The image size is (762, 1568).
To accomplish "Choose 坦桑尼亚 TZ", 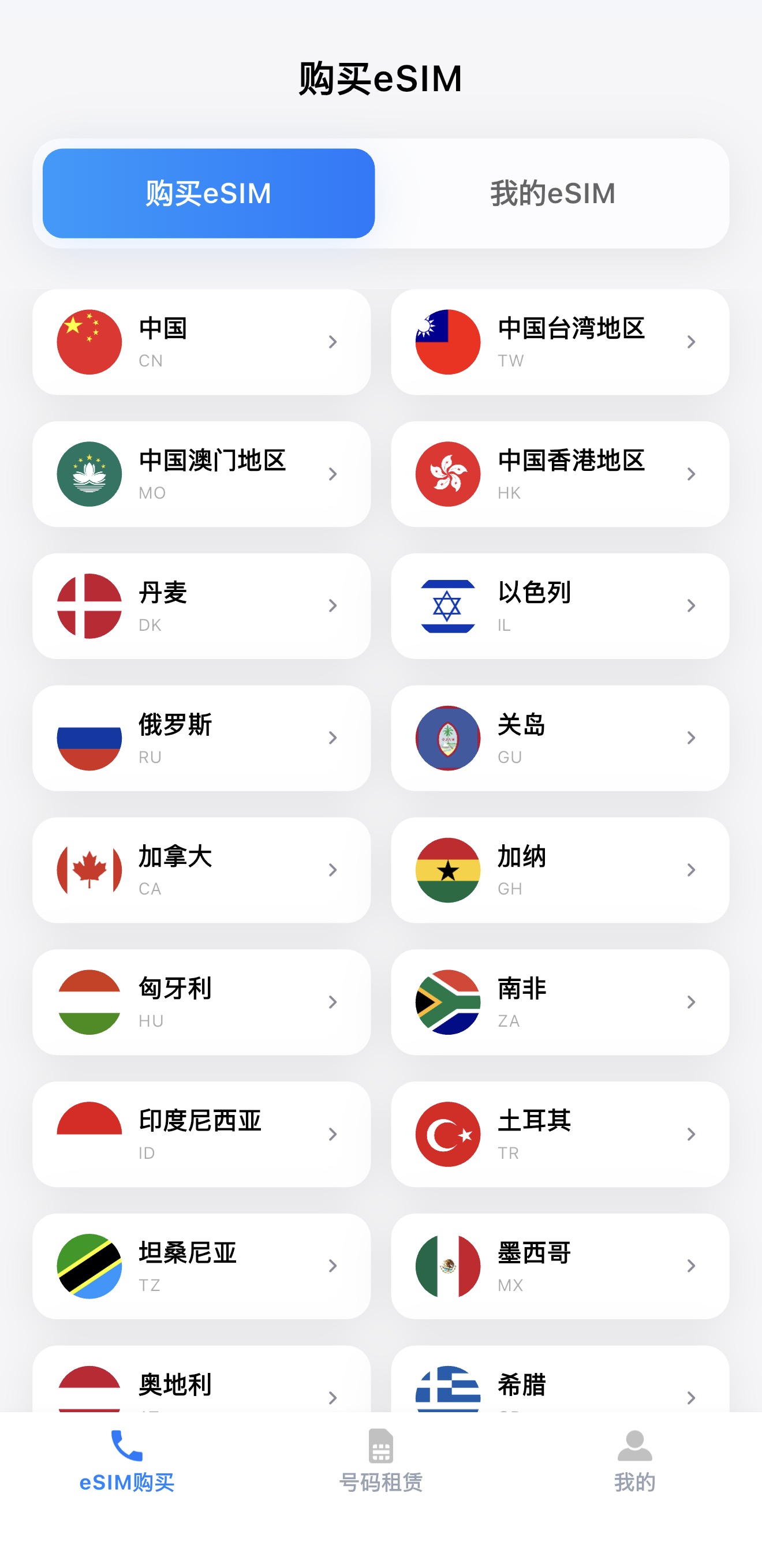I will pos(201,1267).
